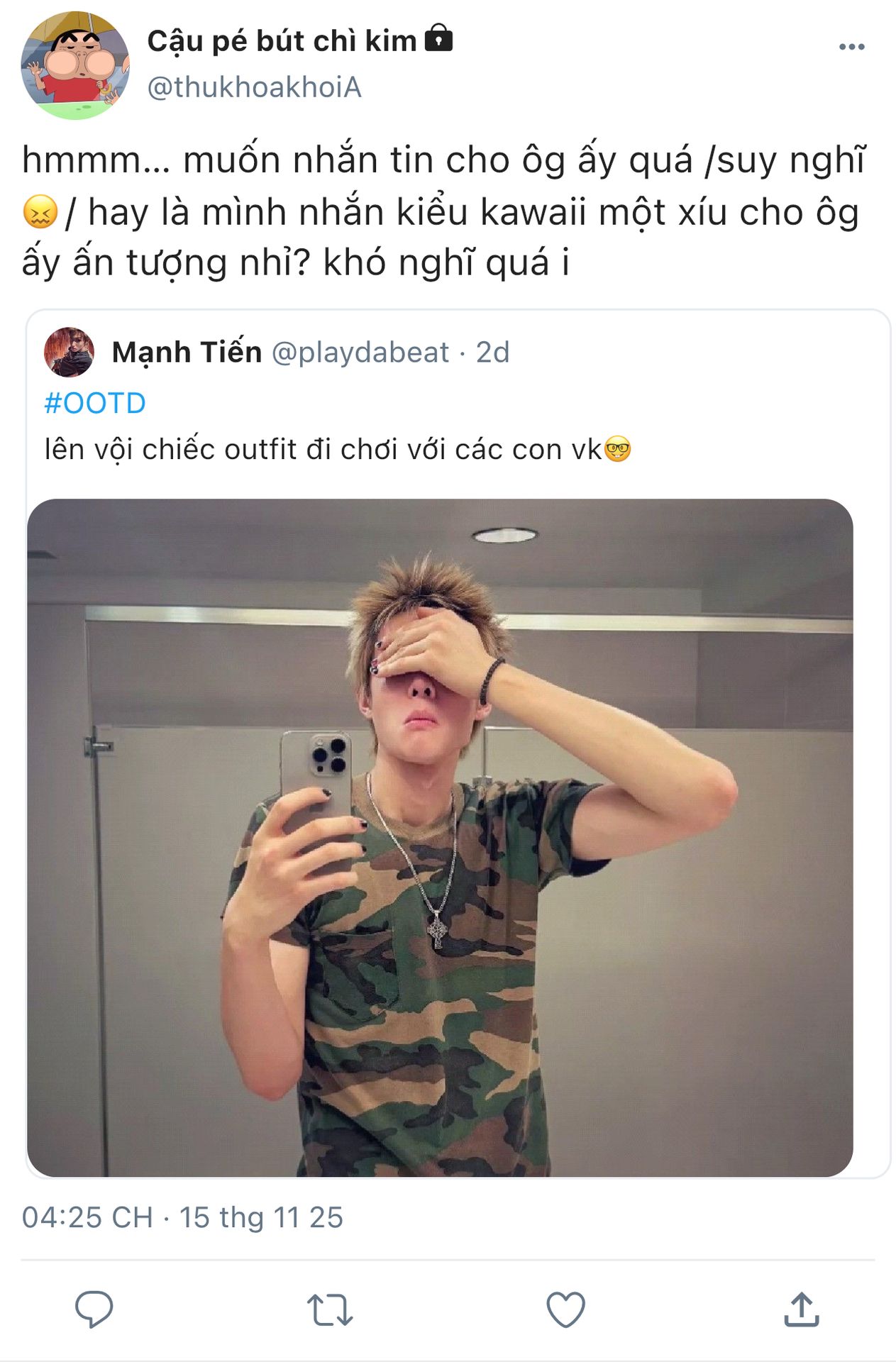
Task: Like this tweet with the heart
Action: 565,1310
